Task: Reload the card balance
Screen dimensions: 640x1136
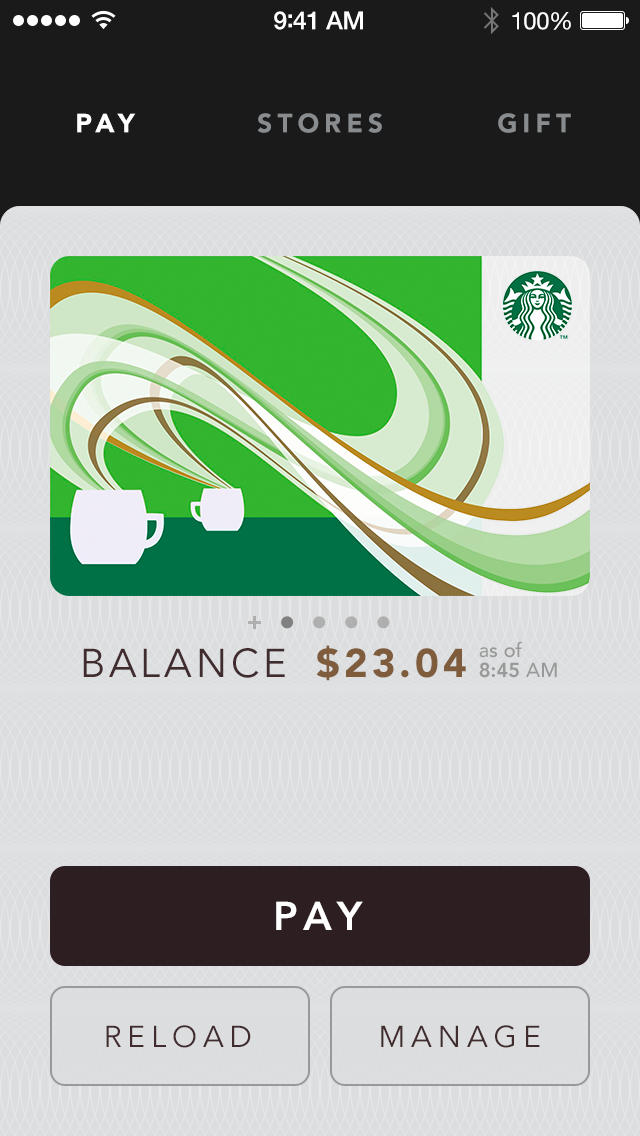Action: 180,1036
